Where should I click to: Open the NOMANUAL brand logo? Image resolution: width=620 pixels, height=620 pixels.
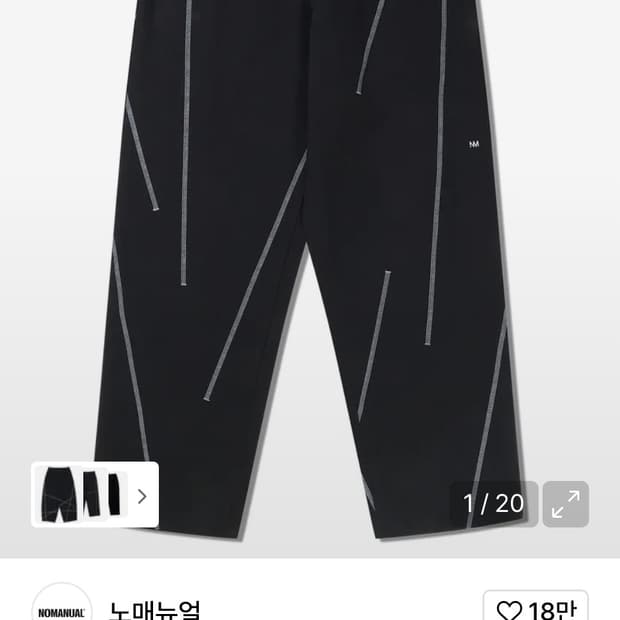61,609
